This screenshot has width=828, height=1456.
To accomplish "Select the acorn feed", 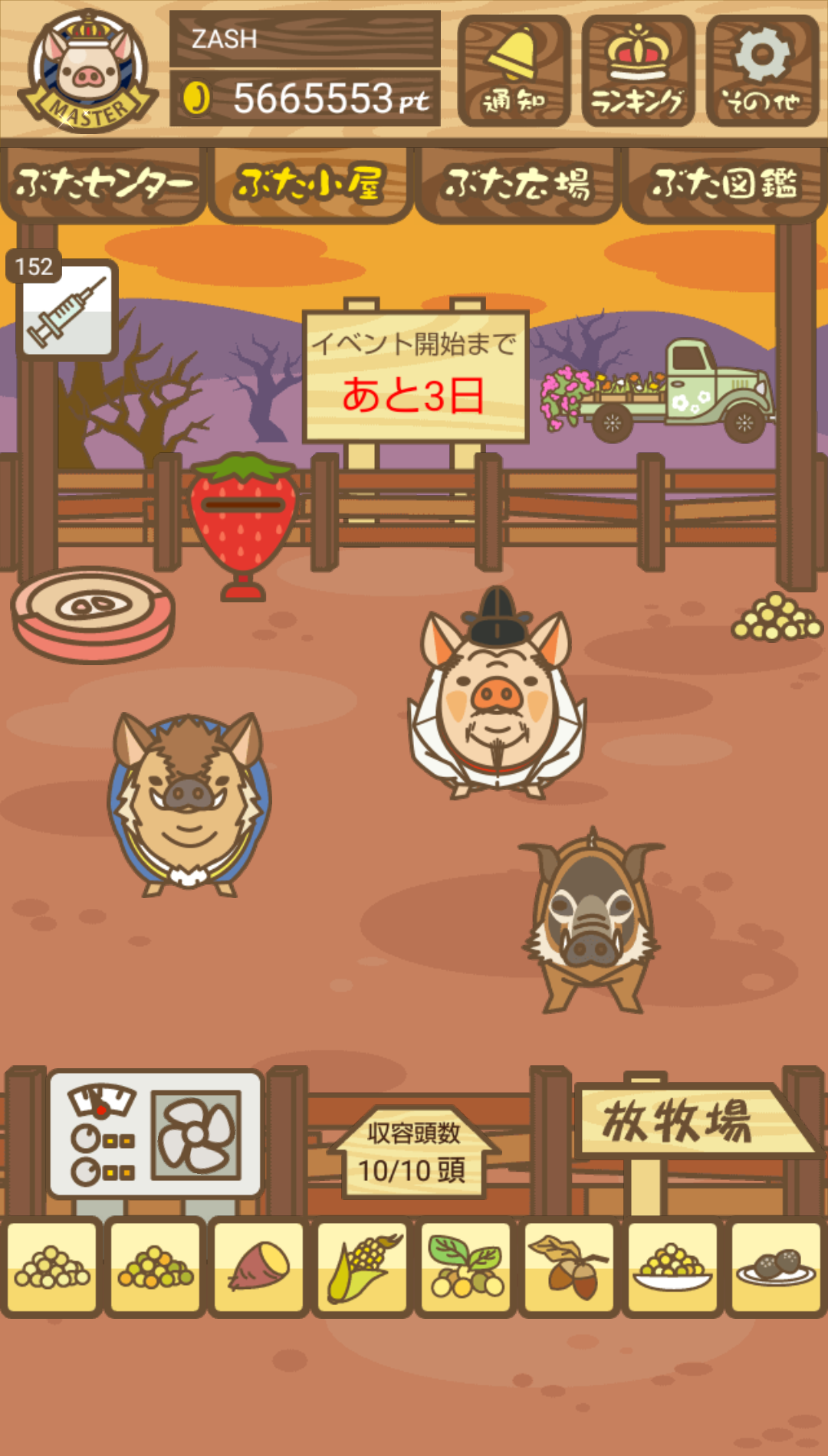I will [570, 1267].
